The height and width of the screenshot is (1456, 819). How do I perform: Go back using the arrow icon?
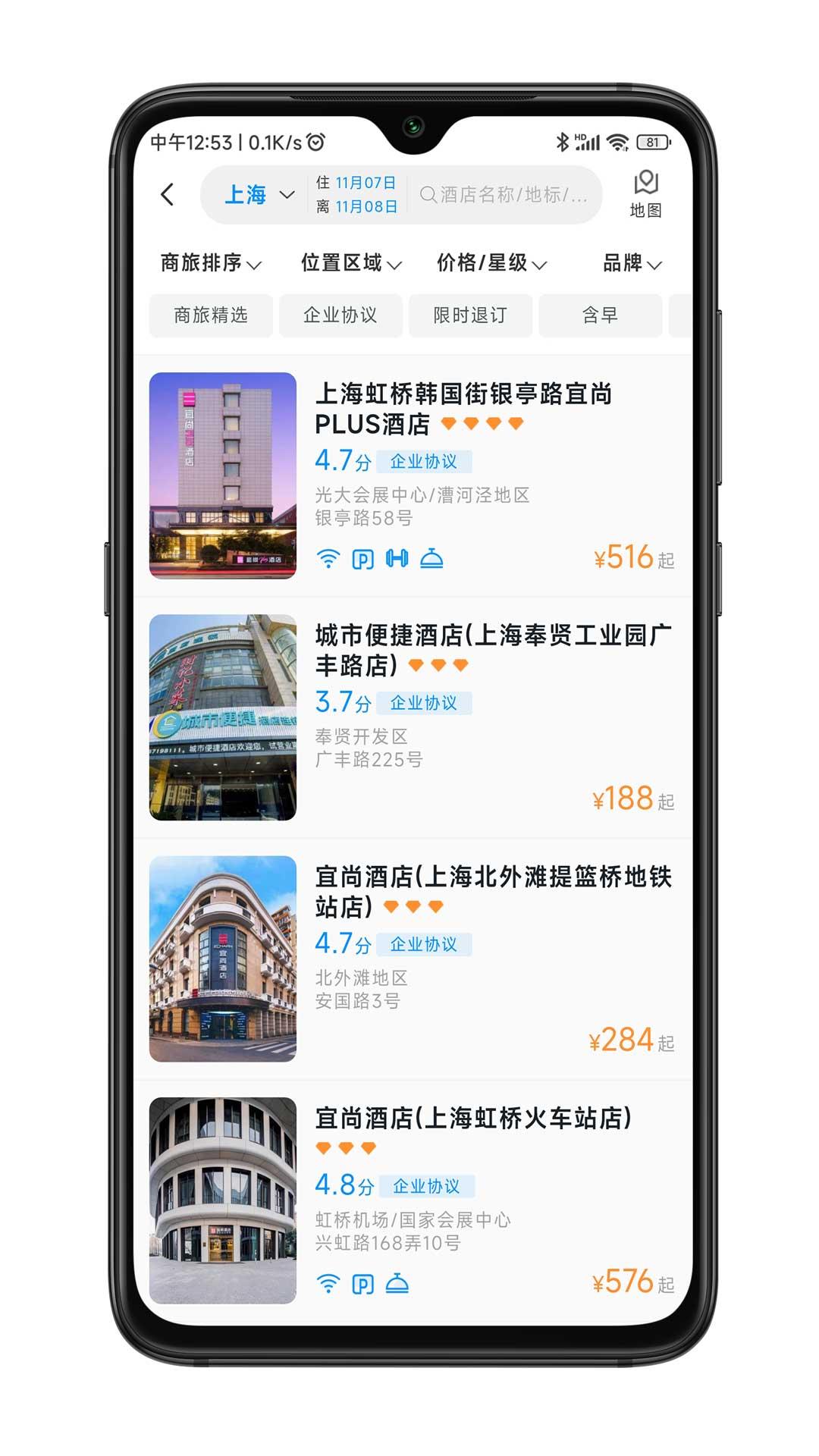click(x=168, y=195)
